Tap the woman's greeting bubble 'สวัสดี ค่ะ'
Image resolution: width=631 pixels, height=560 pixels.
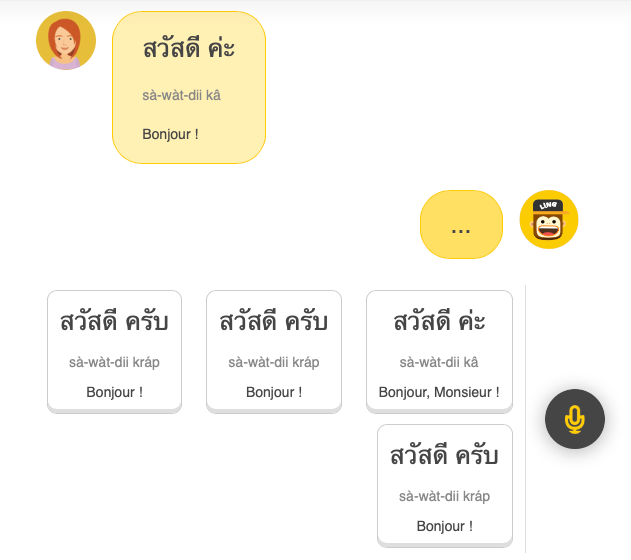189,88
